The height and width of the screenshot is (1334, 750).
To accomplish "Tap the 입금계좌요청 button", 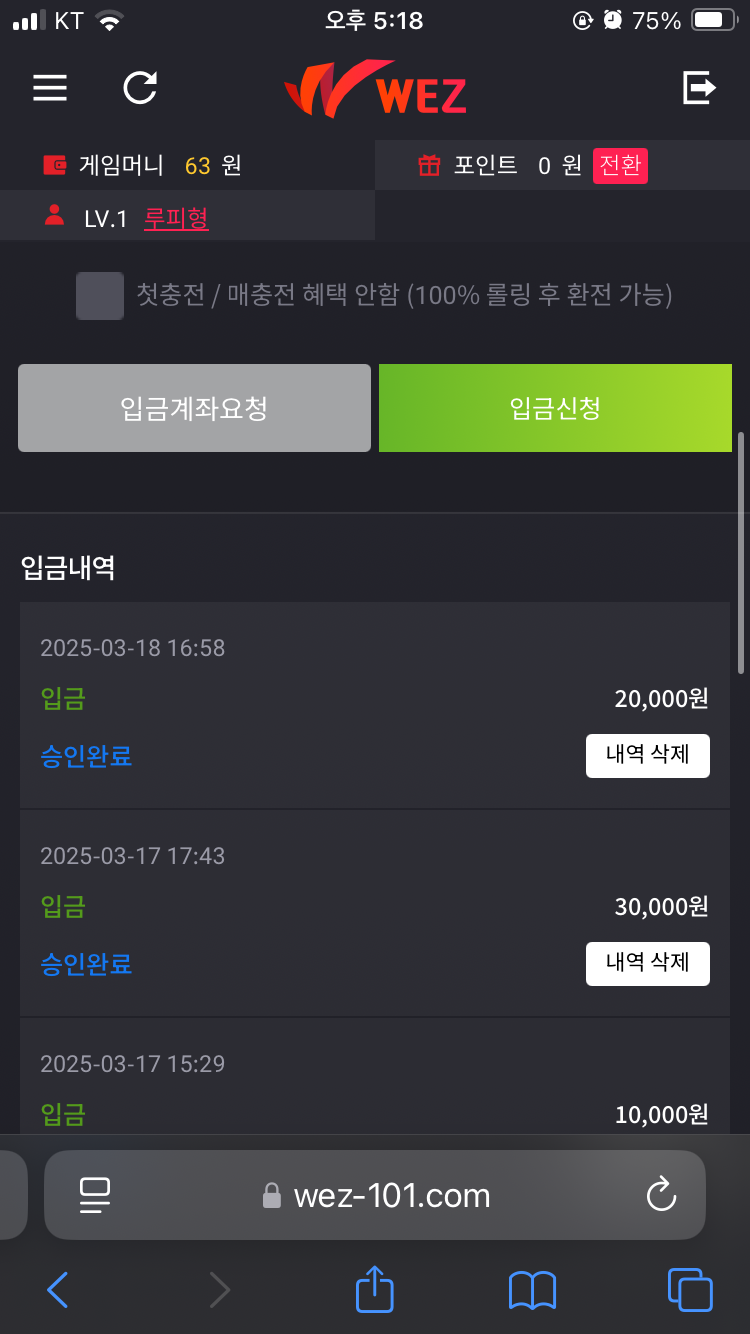I will click(194, 408).
